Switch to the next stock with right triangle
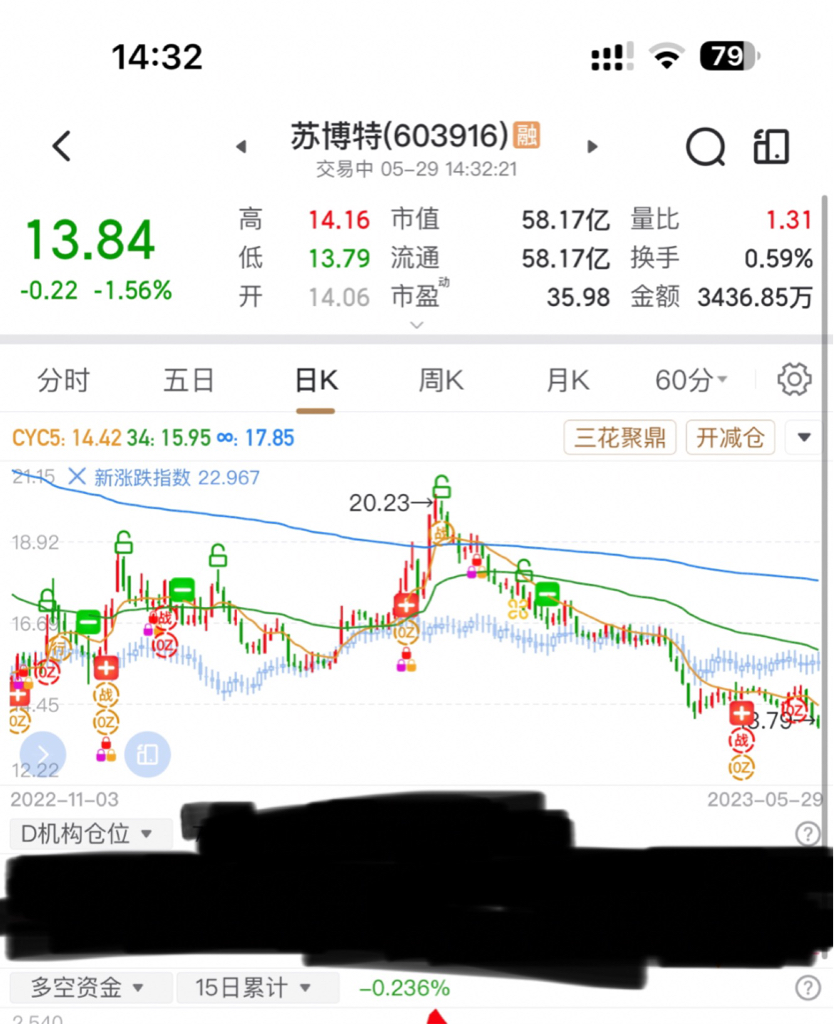834x1024 pixels. 592,146
